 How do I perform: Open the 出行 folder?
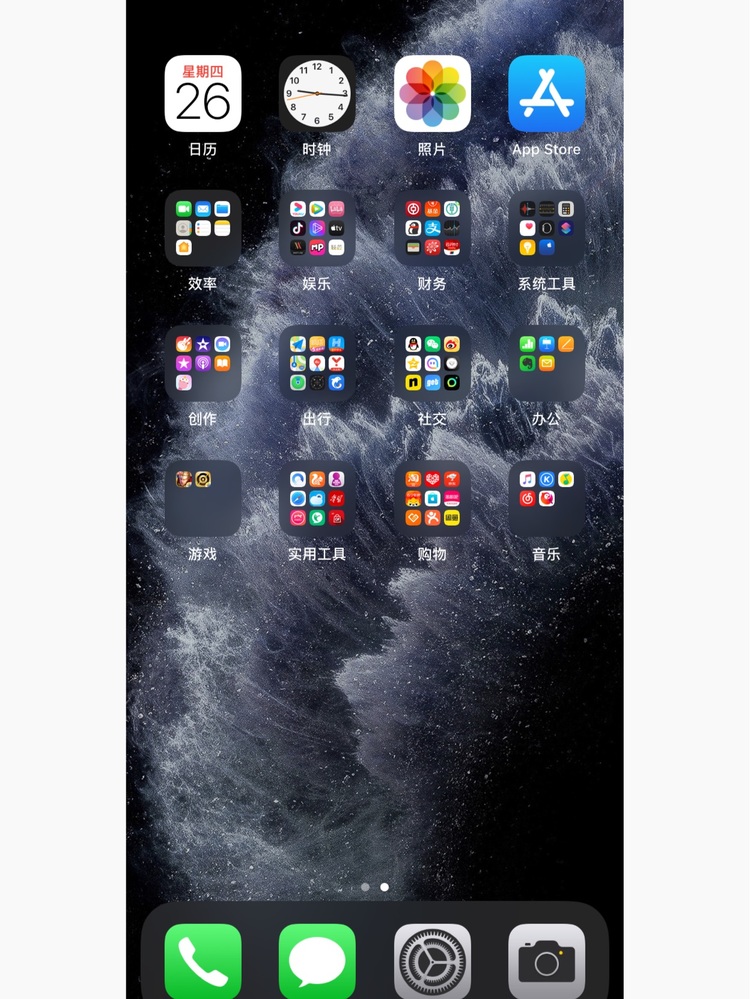coord(317,363)
